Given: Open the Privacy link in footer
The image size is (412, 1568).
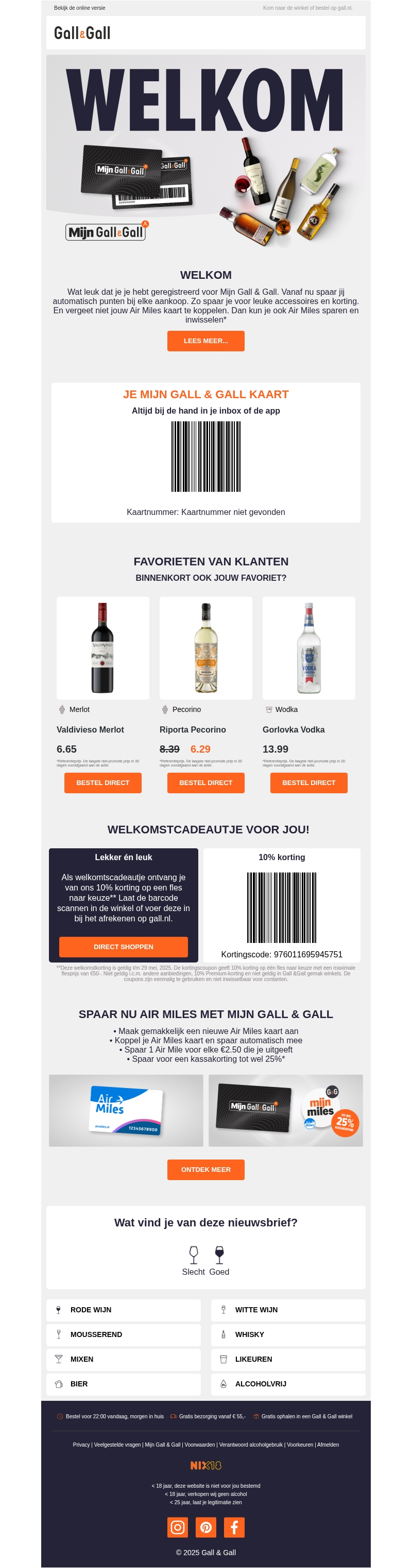Looking at the screenshot, I should click(81, 1445).
